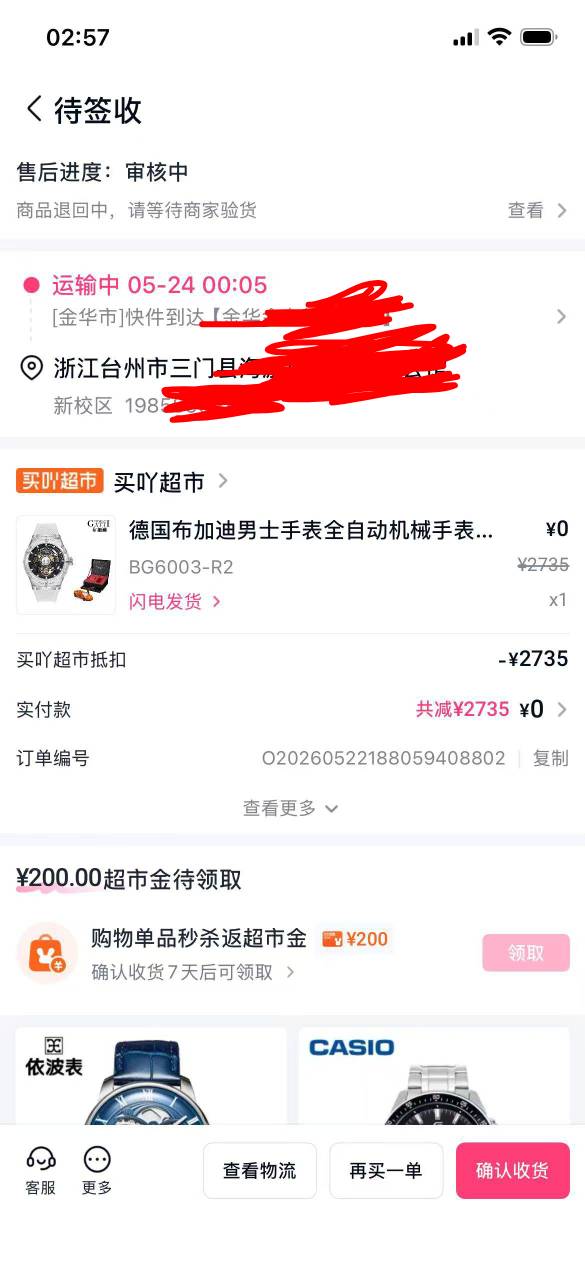Tap 再买一单 to reorder
Viewport: 585px width, 1266px height.
[386, 1171]
